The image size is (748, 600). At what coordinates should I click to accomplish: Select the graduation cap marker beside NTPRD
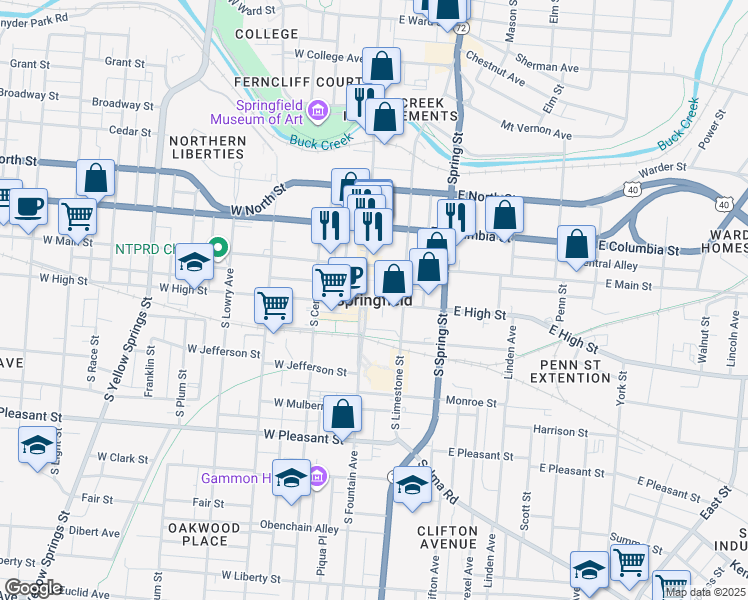coord(194,263)
